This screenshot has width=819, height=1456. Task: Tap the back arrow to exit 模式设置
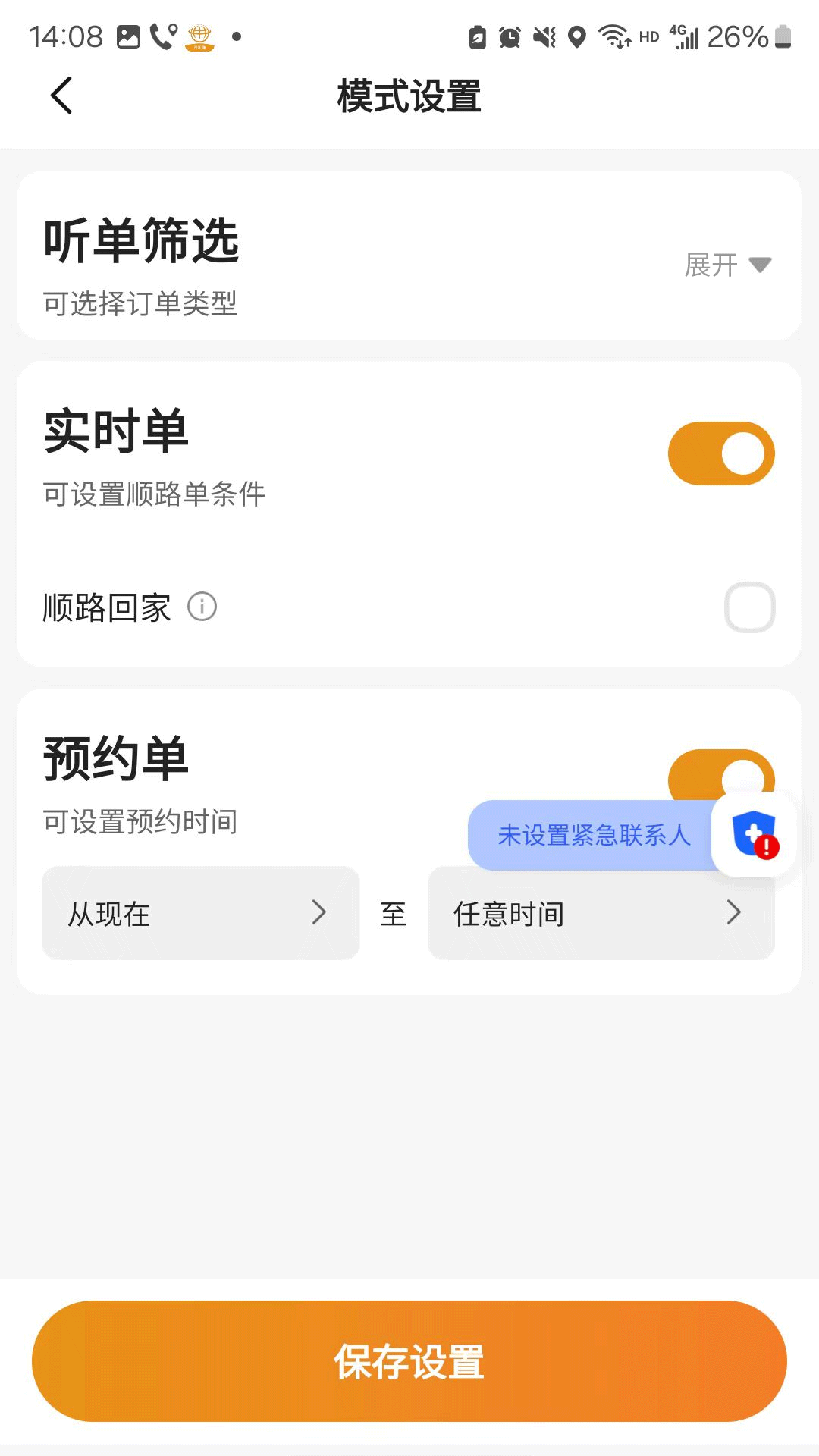click(x=61, y=96)
